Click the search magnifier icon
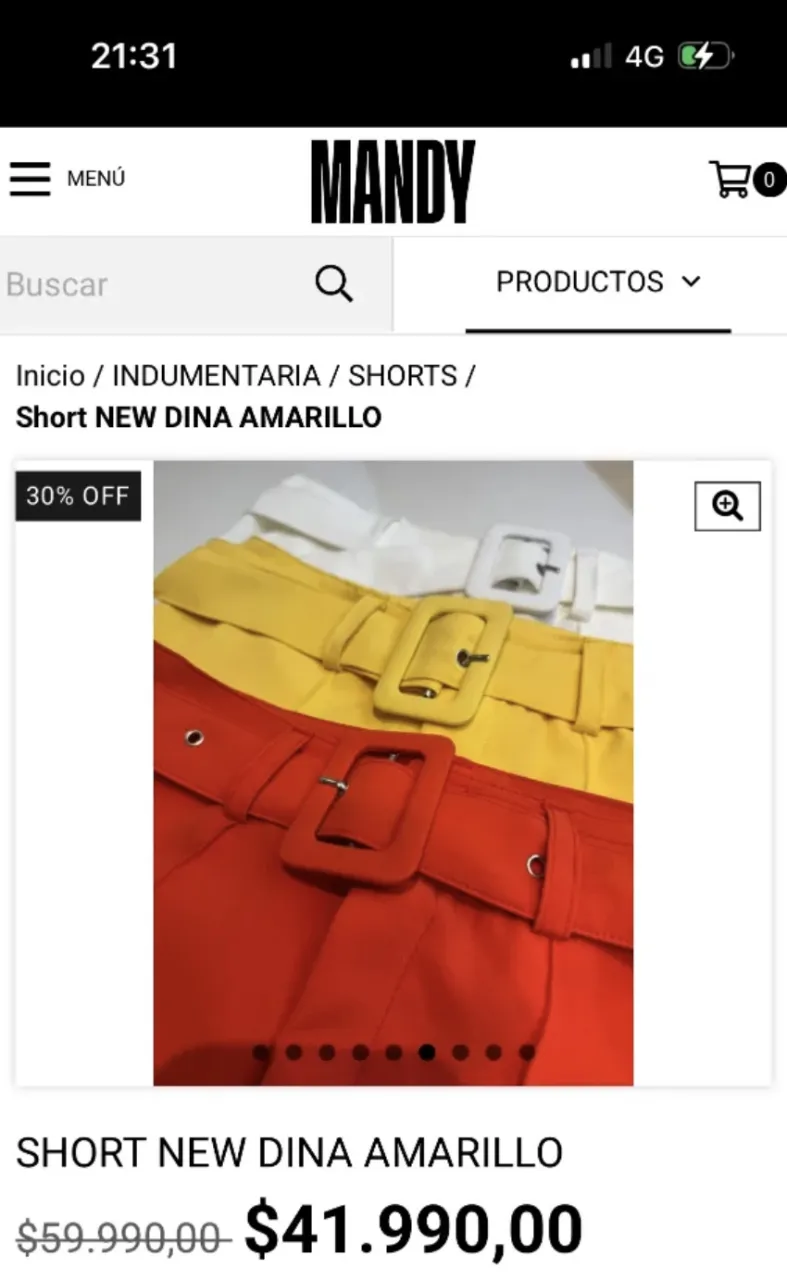Screen dimensions: 787x1280 [334, 284]
